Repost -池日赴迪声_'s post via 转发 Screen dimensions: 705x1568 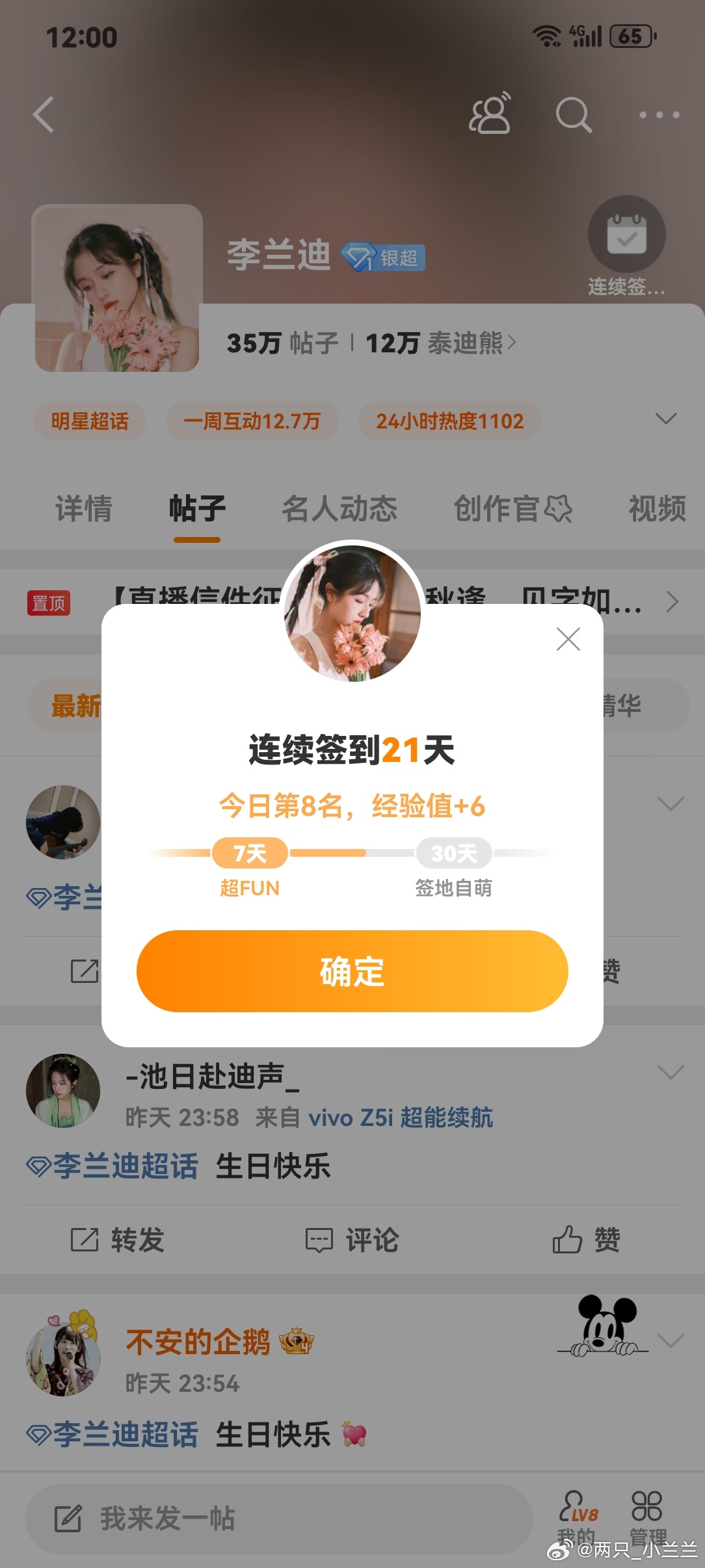tap(117, 1240)
